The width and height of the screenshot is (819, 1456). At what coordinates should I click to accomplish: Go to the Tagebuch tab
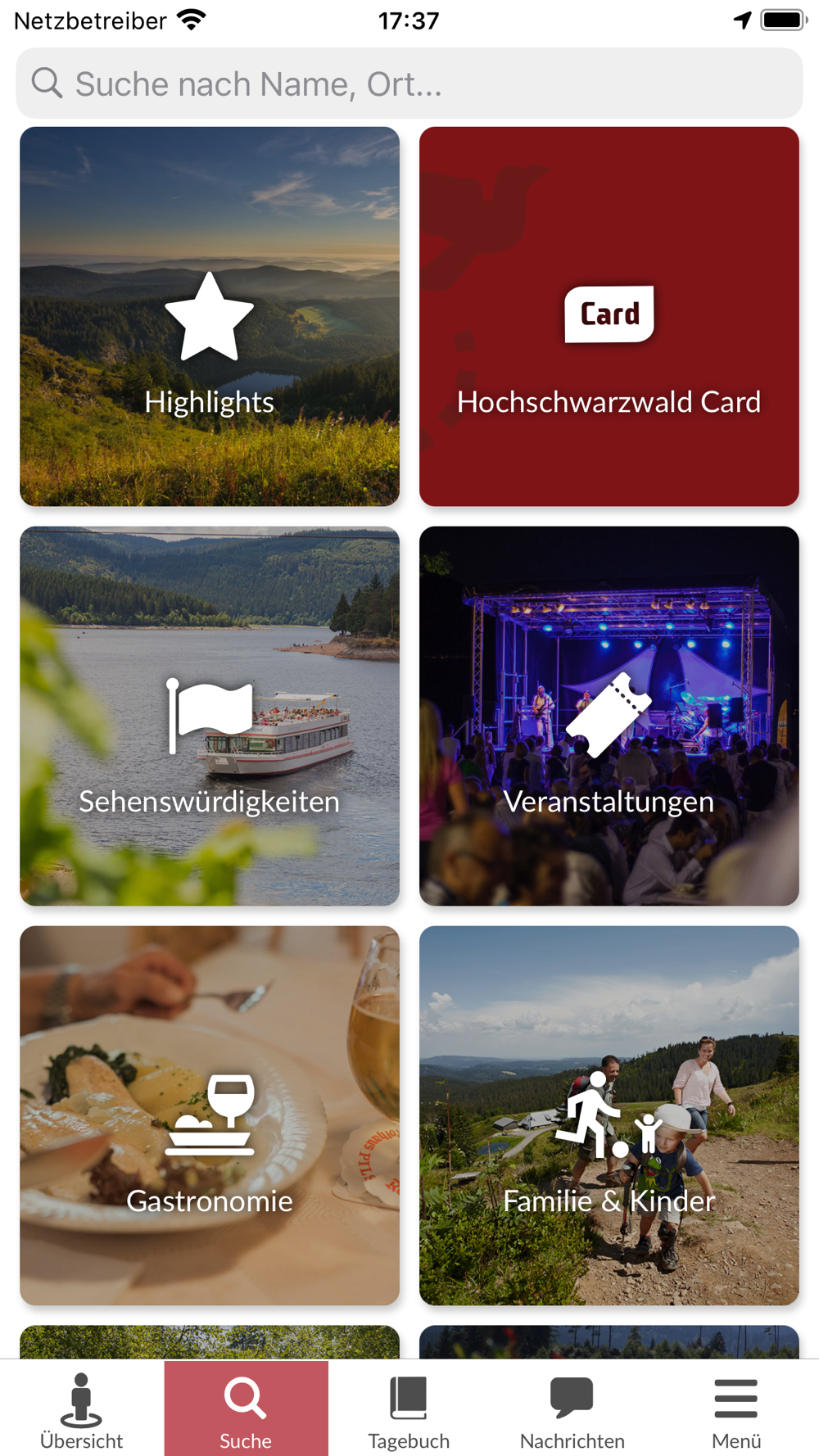[x=409, y=1410]
